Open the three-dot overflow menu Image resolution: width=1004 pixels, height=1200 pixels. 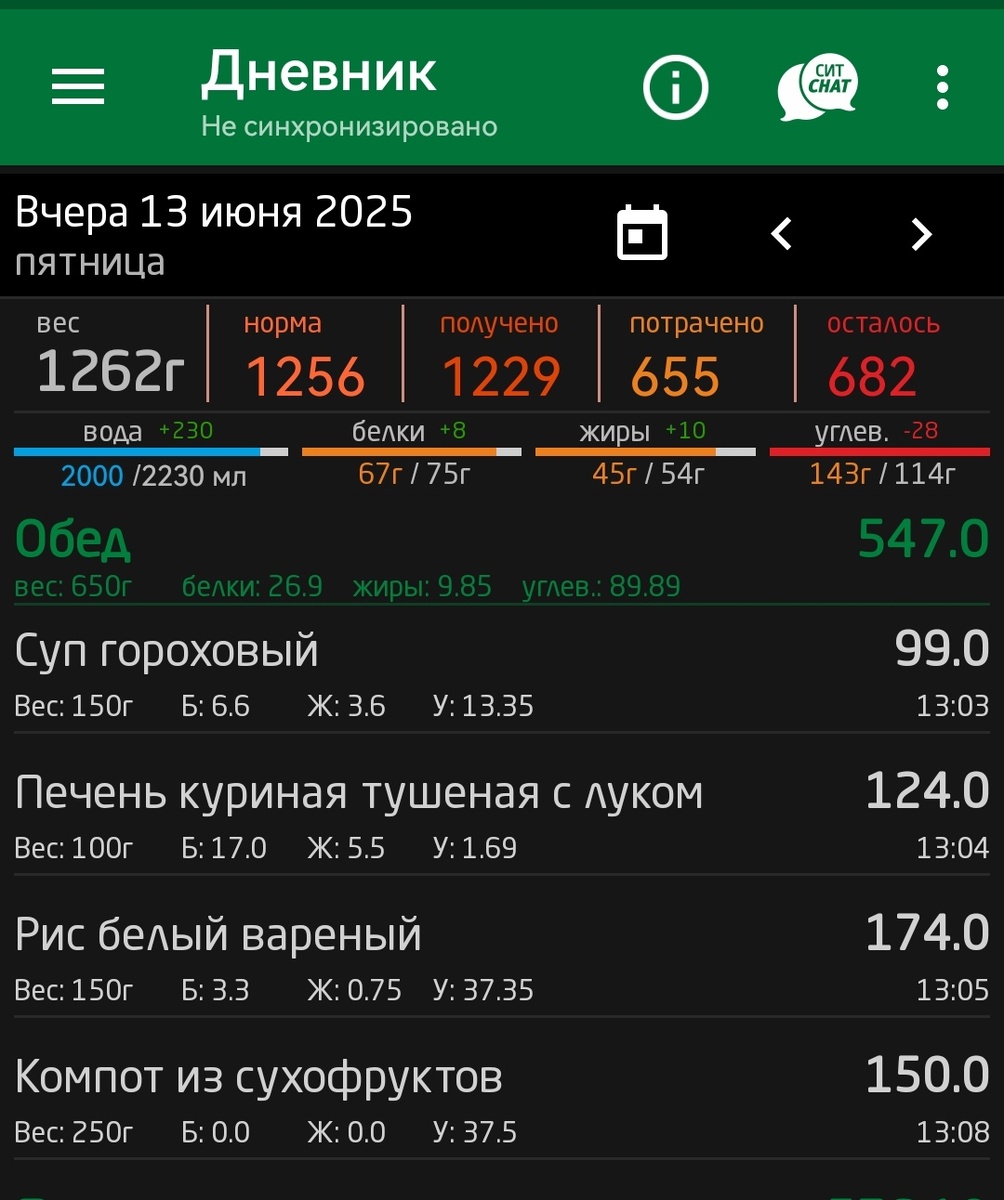click(940, 87)
